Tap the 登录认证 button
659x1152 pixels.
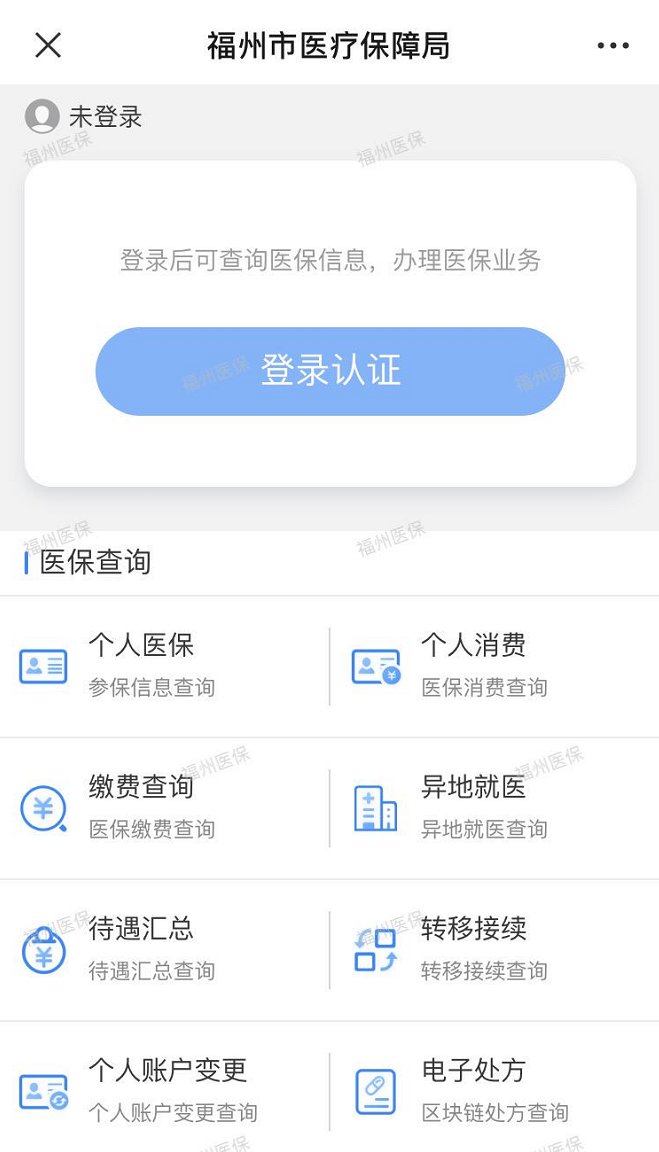point(330,371)
